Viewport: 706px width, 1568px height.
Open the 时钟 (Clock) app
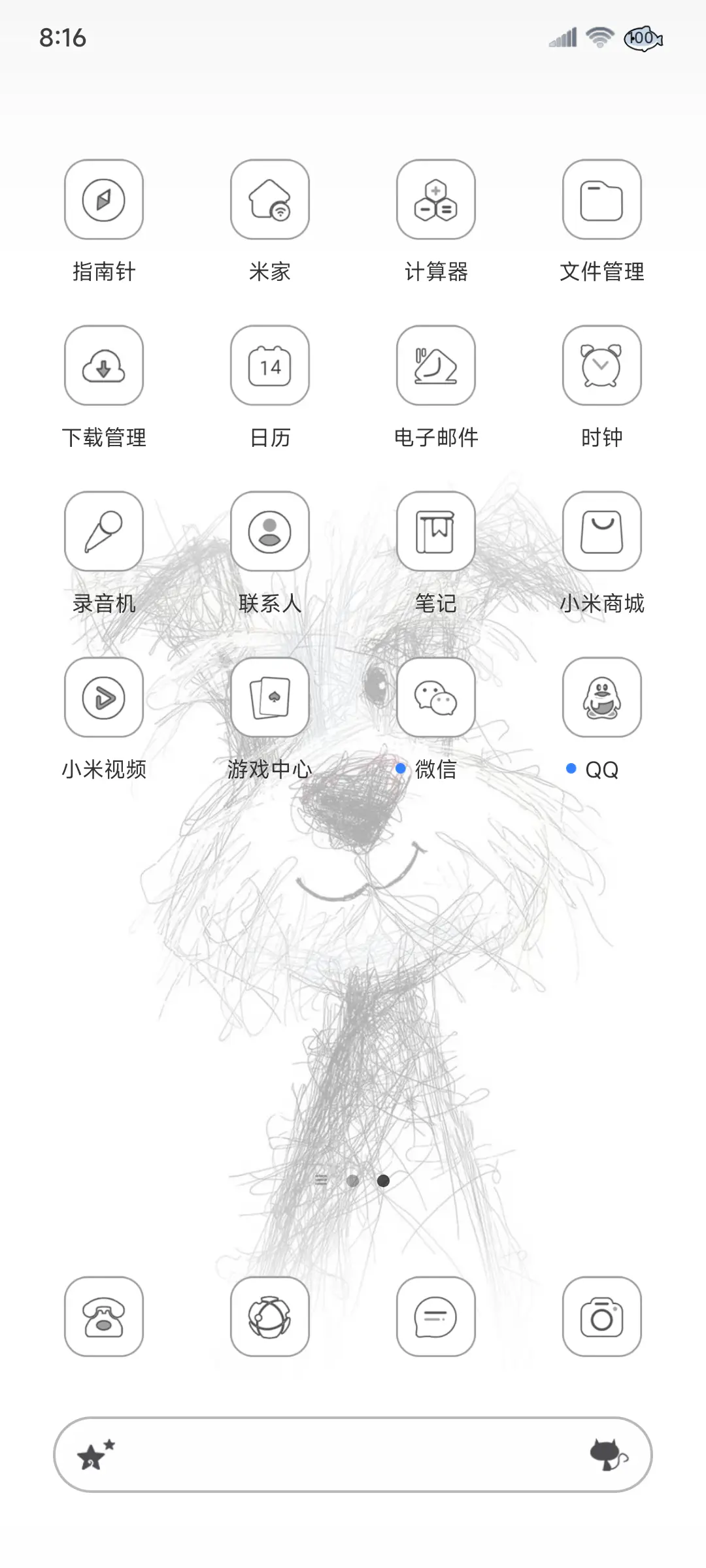[601, 367]
